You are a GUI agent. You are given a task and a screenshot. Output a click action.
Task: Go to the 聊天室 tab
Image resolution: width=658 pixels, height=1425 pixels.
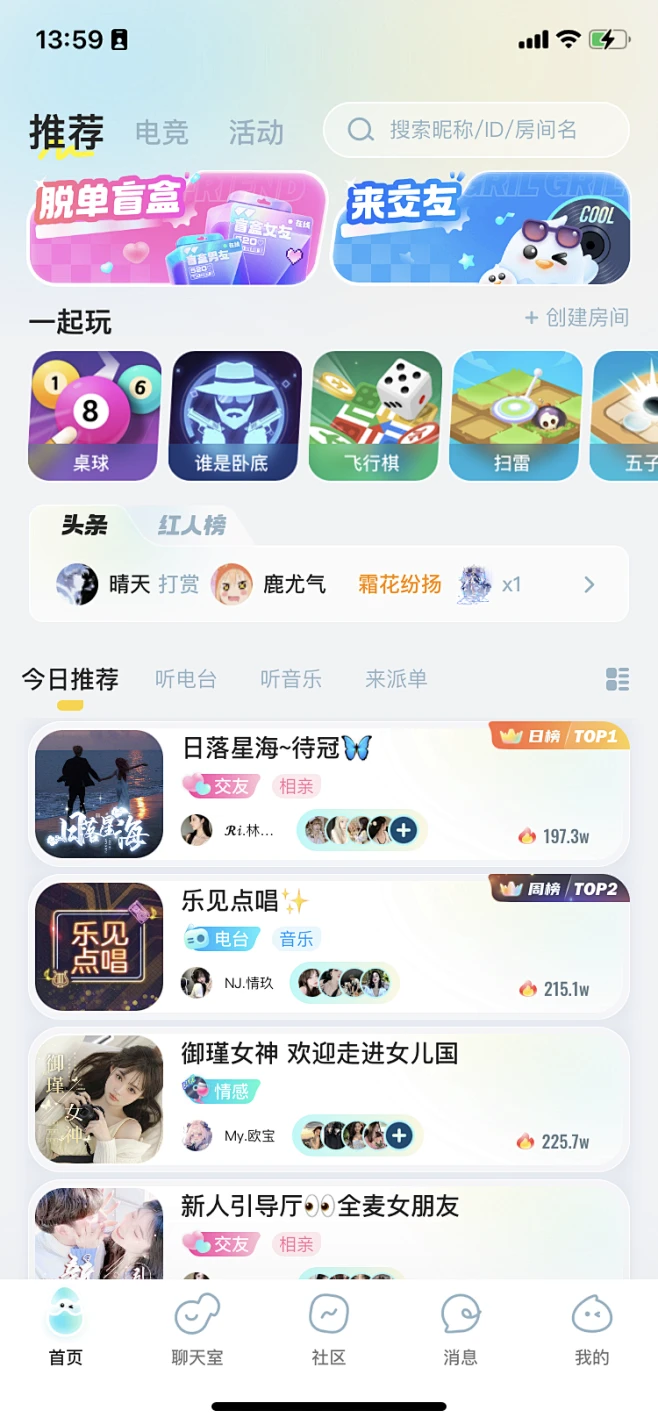coord(197,1328)
